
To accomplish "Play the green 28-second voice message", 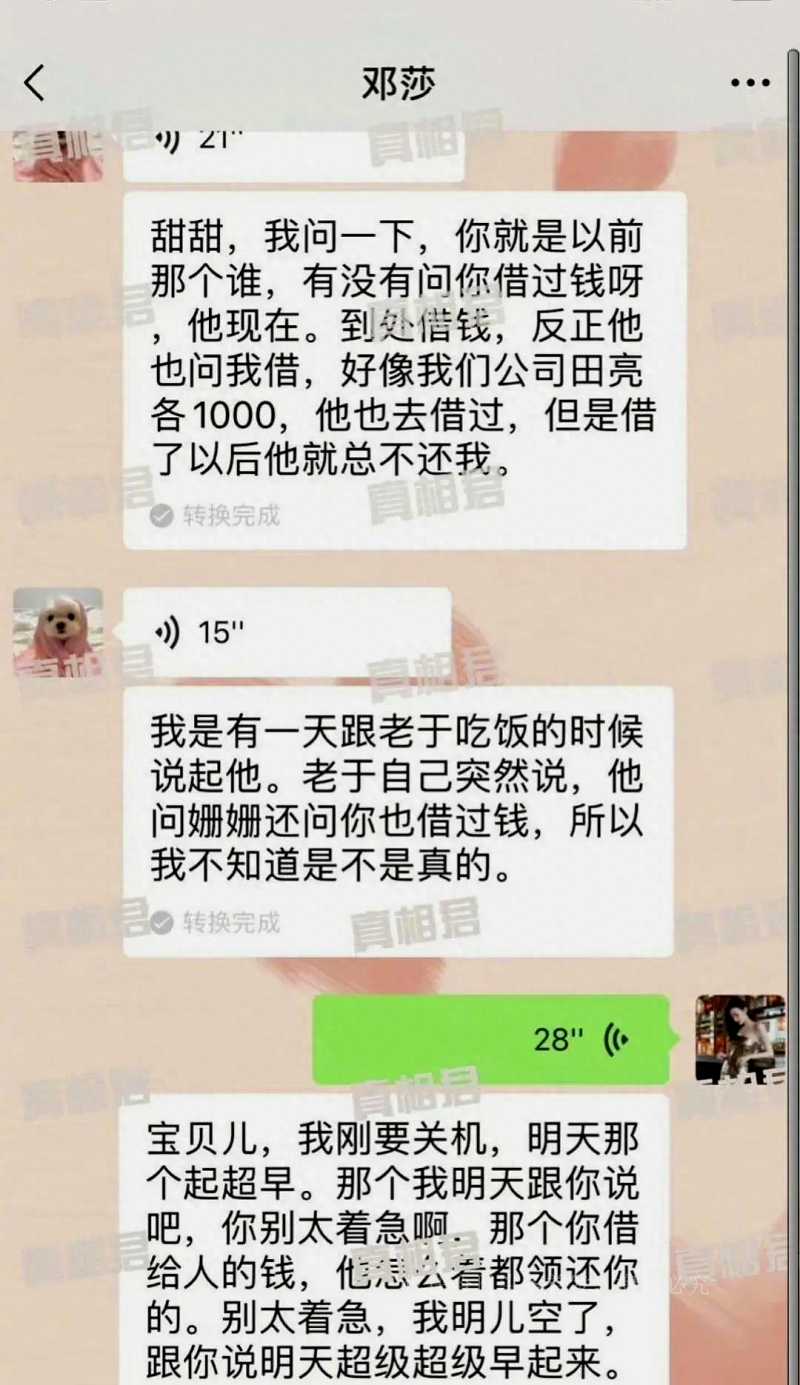I will 490,1040.
